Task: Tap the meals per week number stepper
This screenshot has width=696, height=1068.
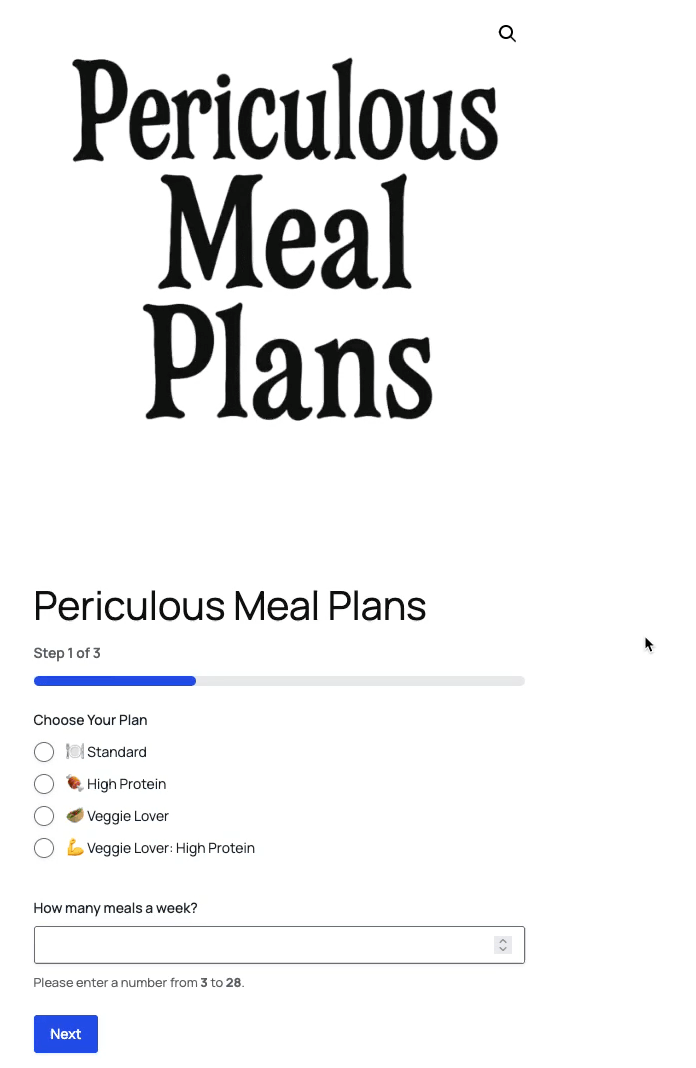Action: 503,945
